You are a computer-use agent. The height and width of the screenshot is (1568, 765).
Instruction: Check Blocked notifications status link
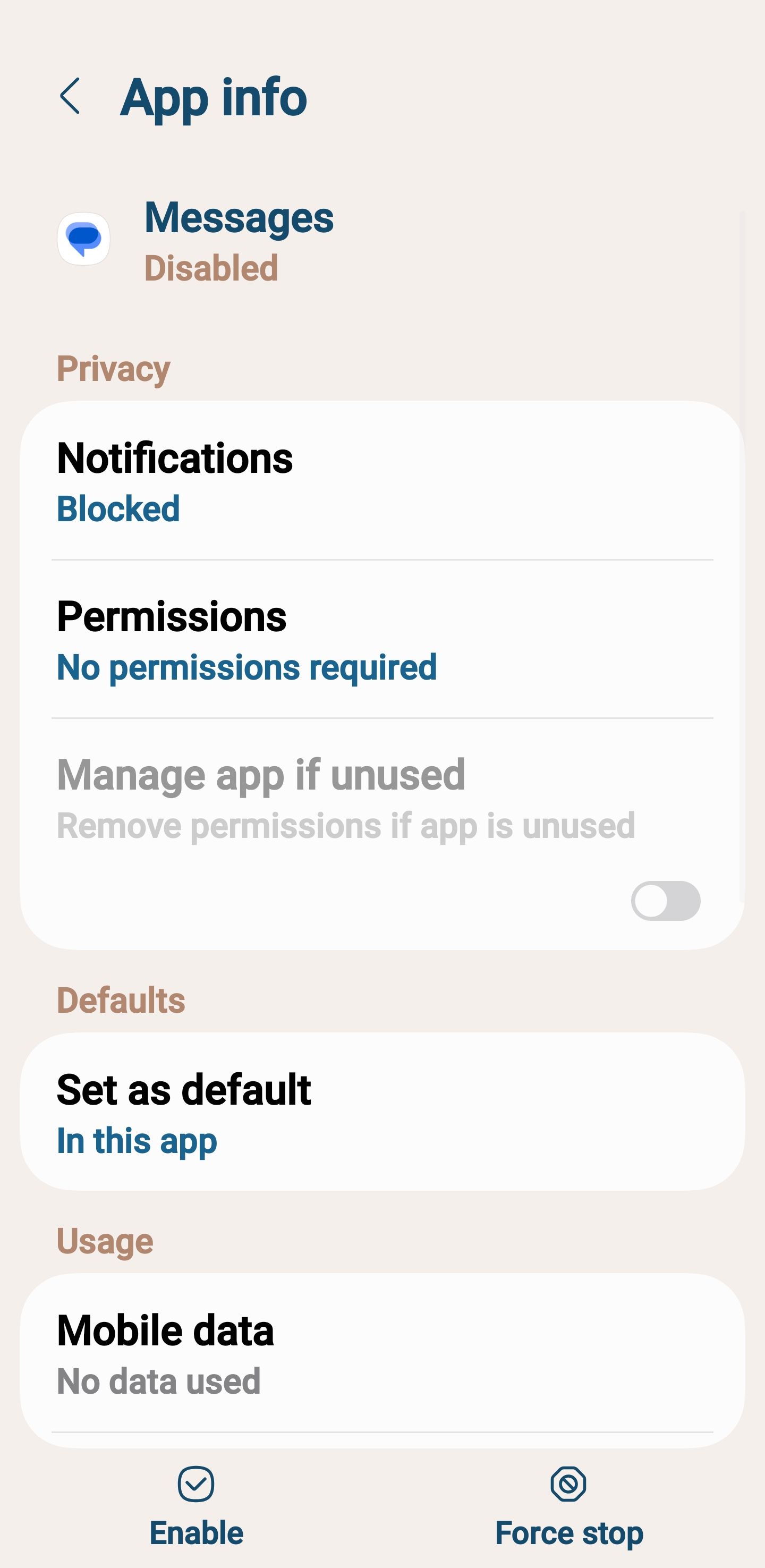coord(117,508)
